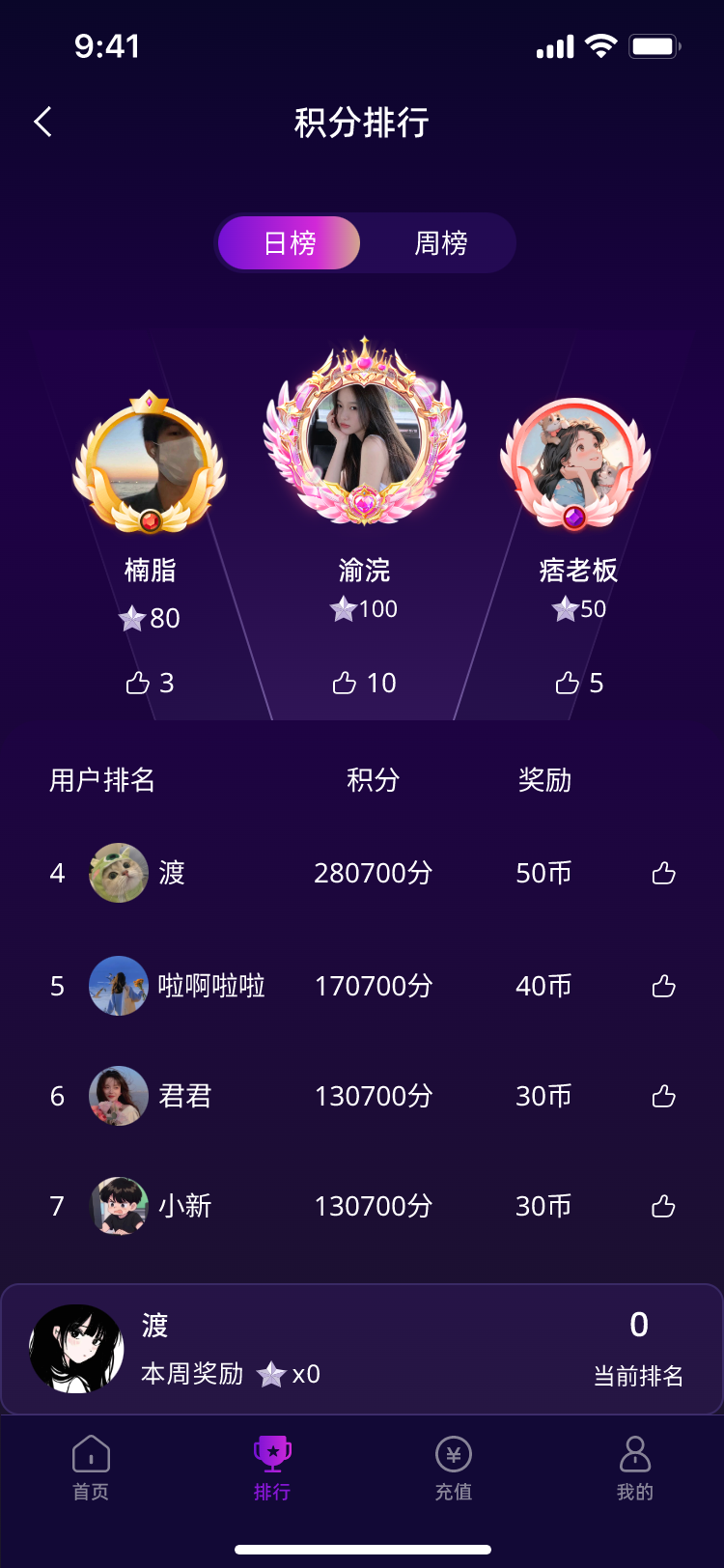Screen dimensions: 724x1568
Task: Like 楠脂 with the thumbs-up icon
Action: pyautogui.click(x=138, y=683)
